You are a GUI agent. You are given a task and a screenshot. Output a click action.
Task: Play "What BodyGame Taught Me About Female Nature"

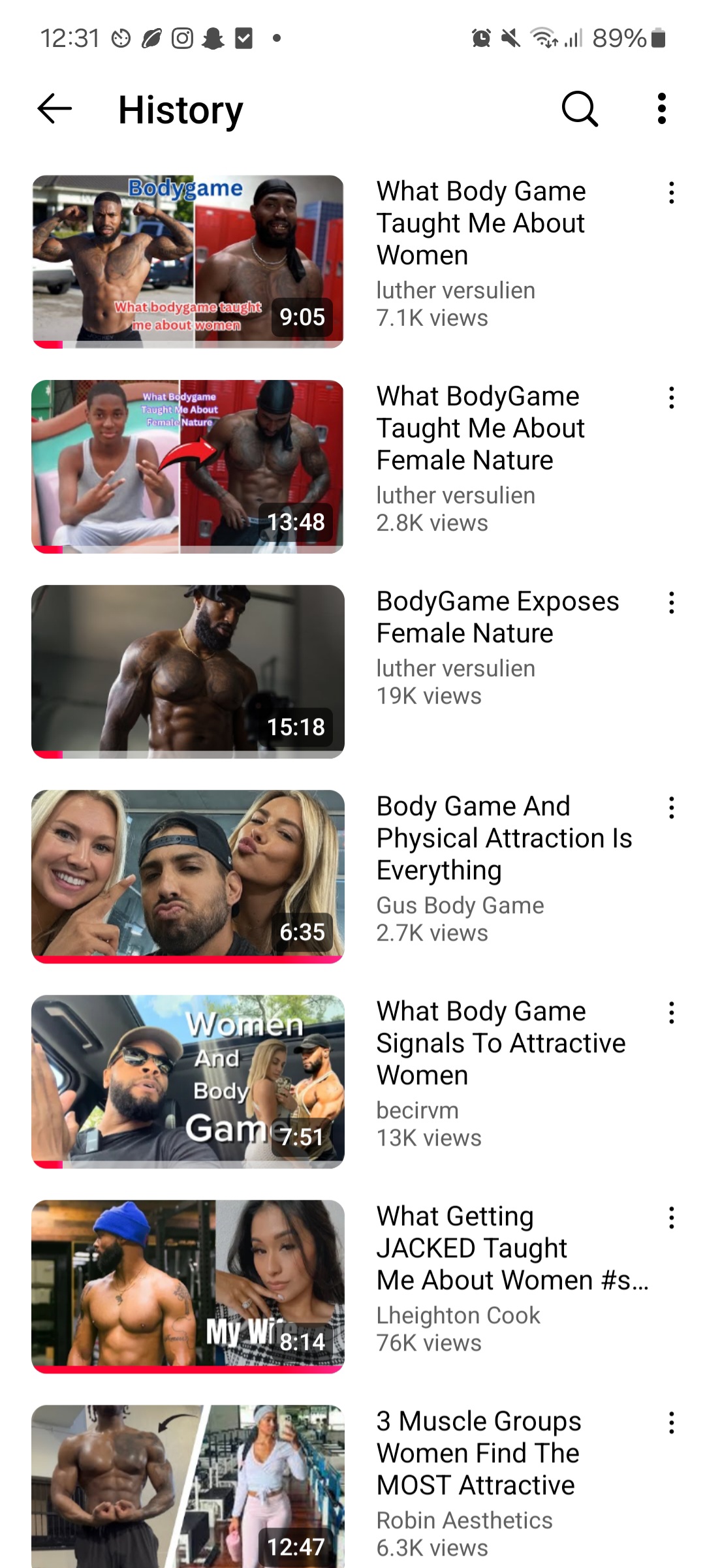(188, 466)
